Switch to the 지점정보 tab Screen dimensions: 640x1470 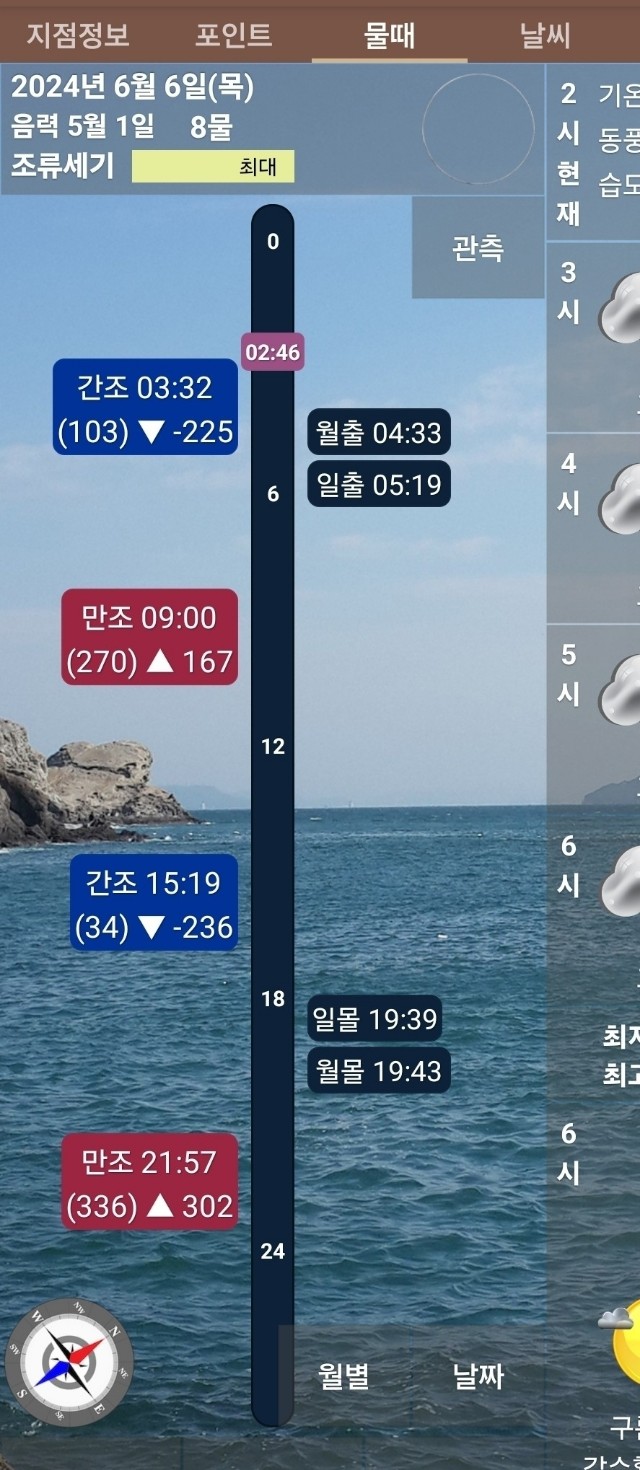click(x=77, y=35)
